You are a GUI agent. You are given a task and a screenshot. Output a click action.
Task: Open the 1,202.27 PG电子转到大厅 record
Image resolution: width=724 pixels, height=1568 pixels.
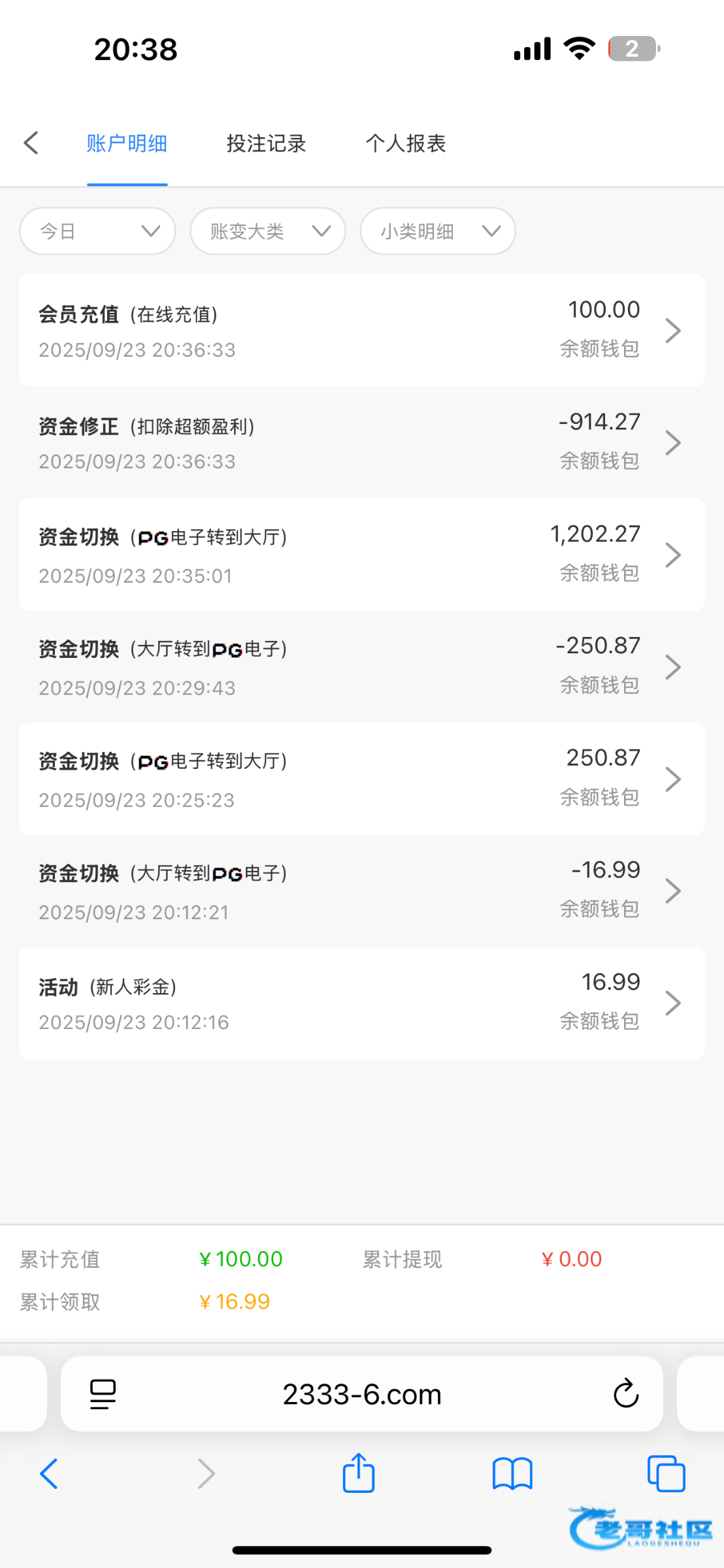pos(362,555)
